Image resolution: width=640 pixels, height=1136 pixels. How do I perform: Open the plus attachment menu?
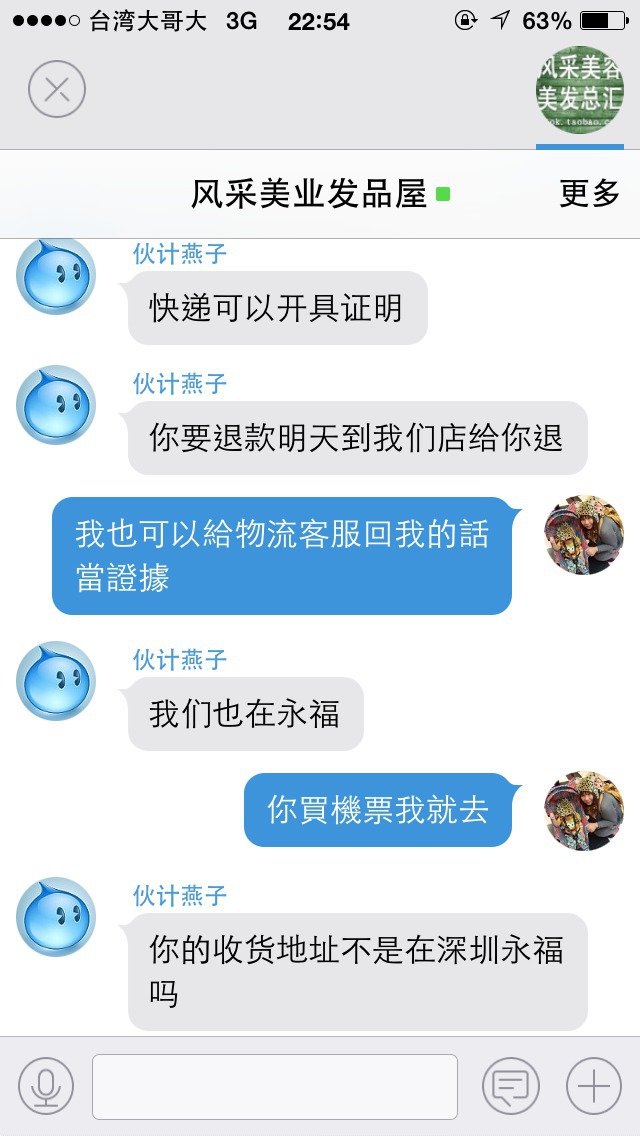coord(594,1085)
